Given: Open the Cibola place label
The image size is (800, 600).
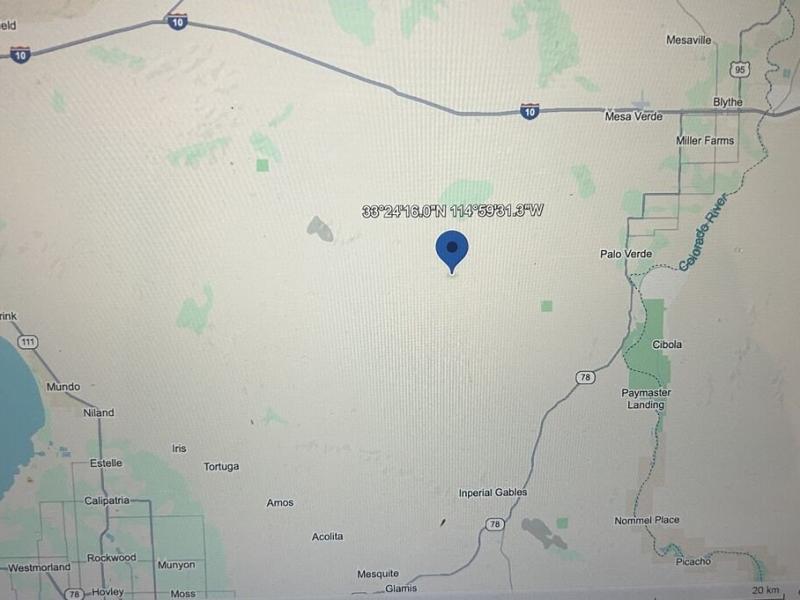Looking at the screenshot, I should click(x=667, y=344).
